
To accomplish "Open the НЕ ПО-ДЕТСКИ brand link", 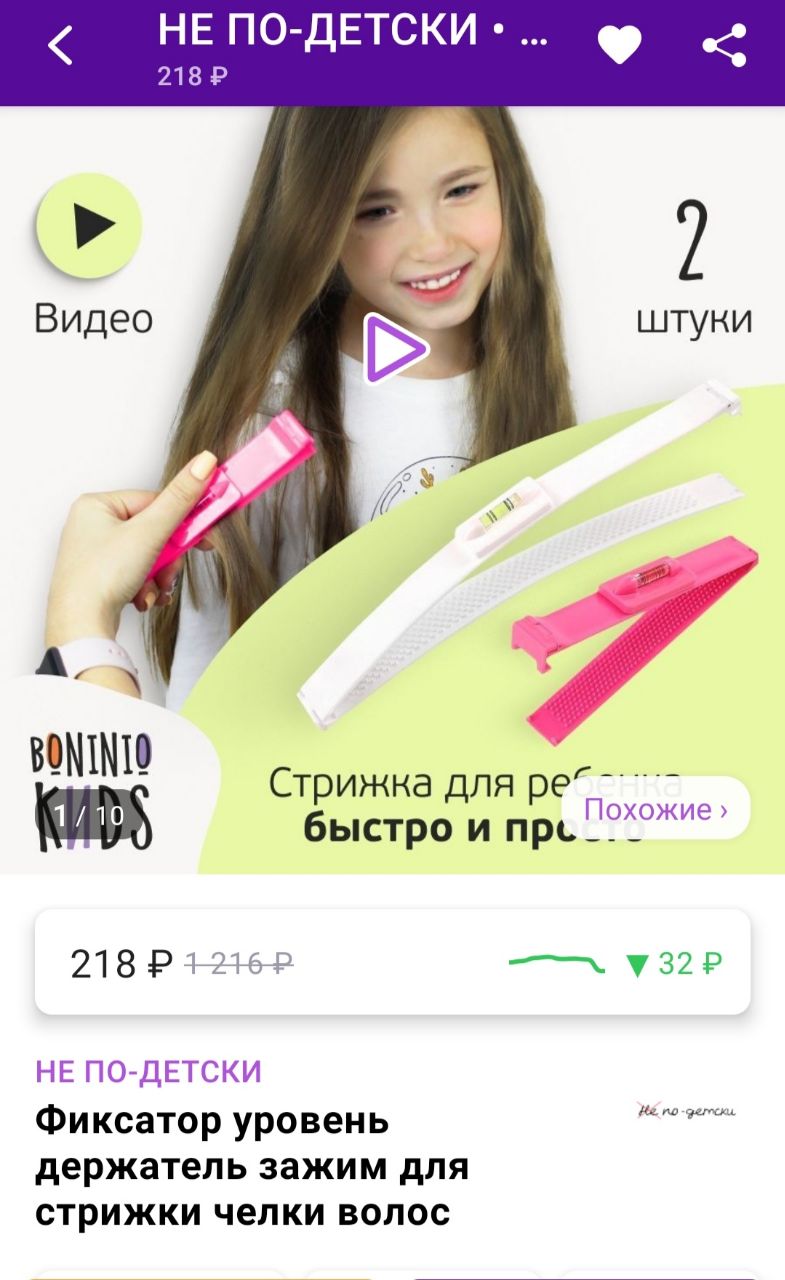I will (x=148, y=1071).
